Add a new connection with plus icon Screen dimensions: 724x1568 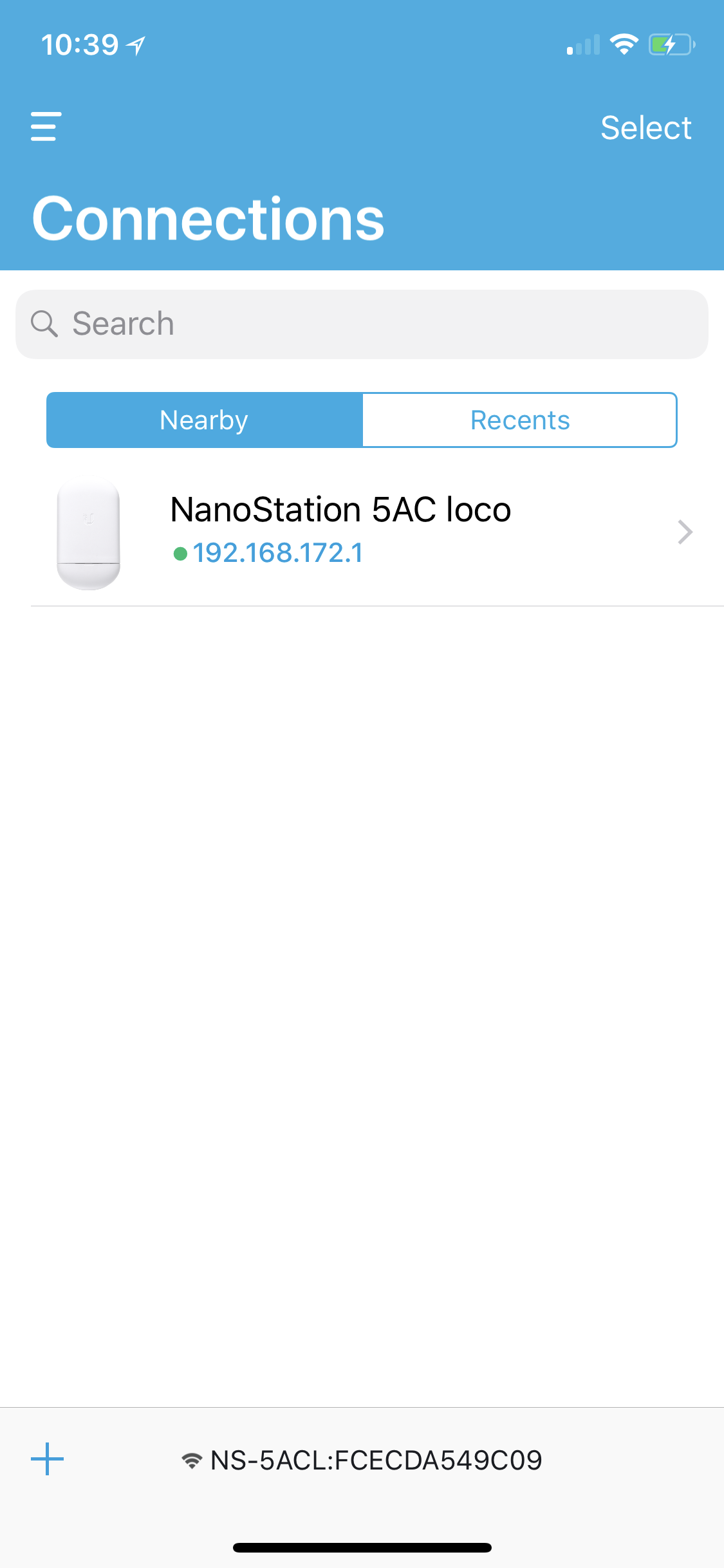pos(48,1459)
